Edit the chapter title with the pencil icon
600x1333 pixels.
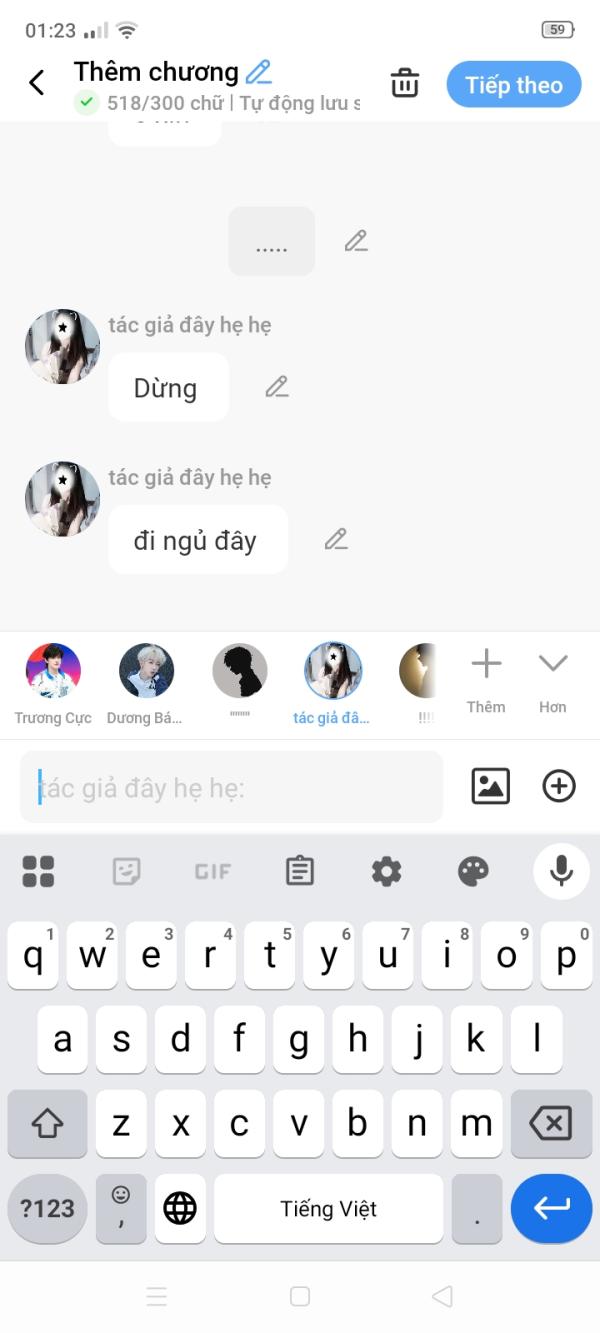click(x=259, y=72)
